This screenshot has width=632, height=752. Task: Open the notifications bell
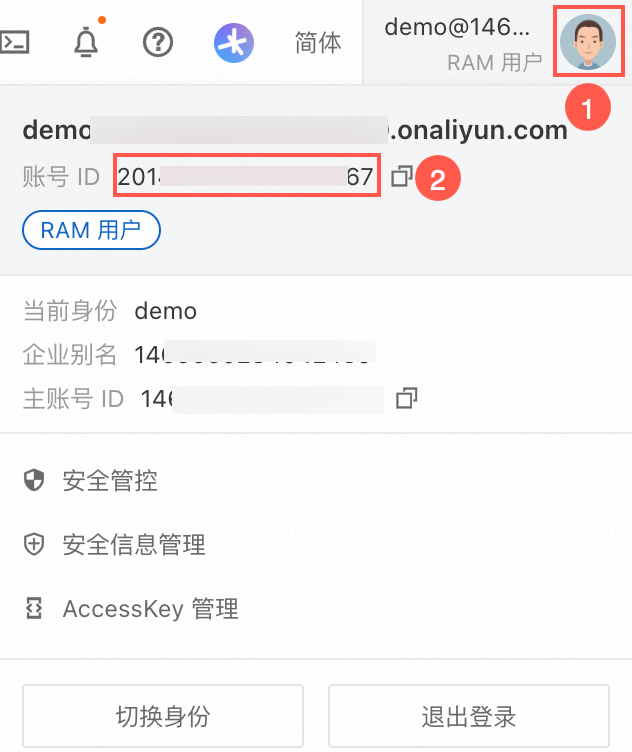point(87,42)
